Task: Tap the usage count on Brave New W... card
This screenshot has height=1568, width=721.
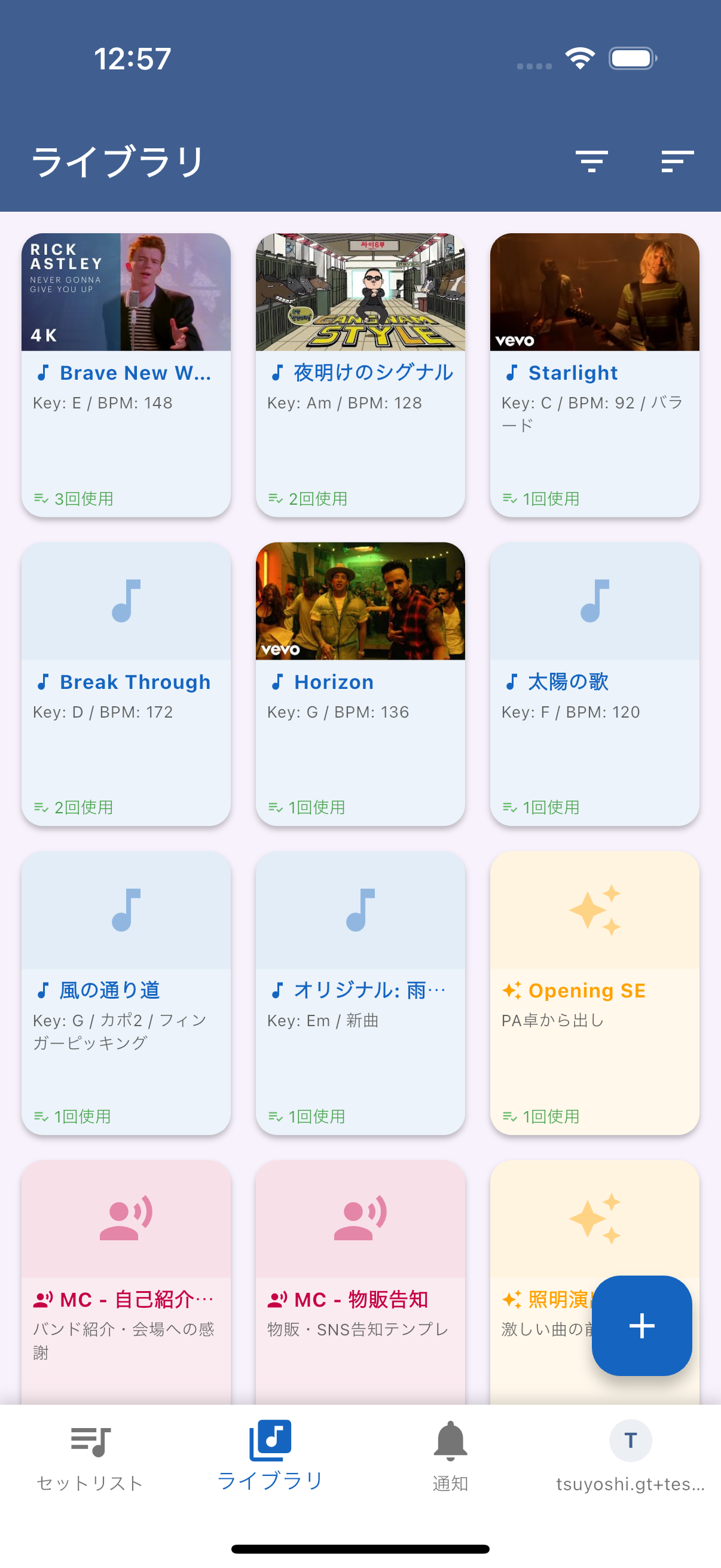Action: (x=73, y=498)
